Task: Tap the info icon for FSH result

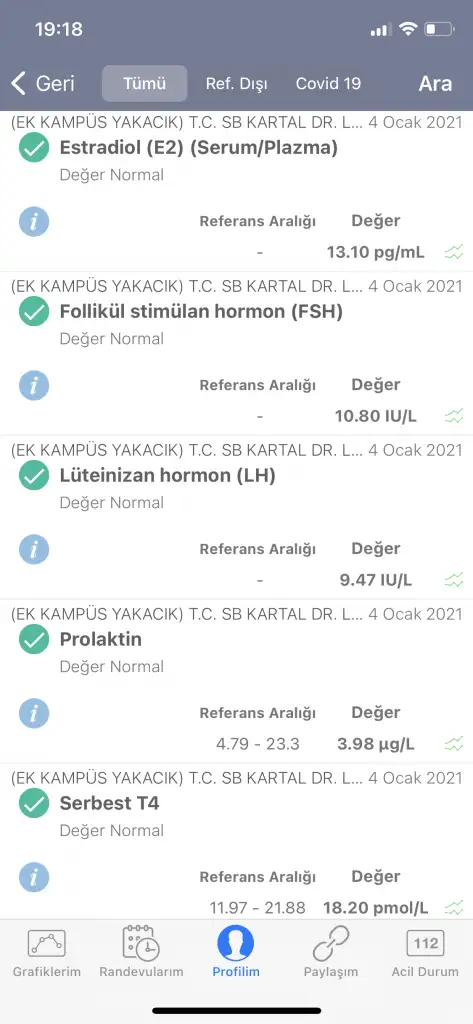Action: (34, 386)
